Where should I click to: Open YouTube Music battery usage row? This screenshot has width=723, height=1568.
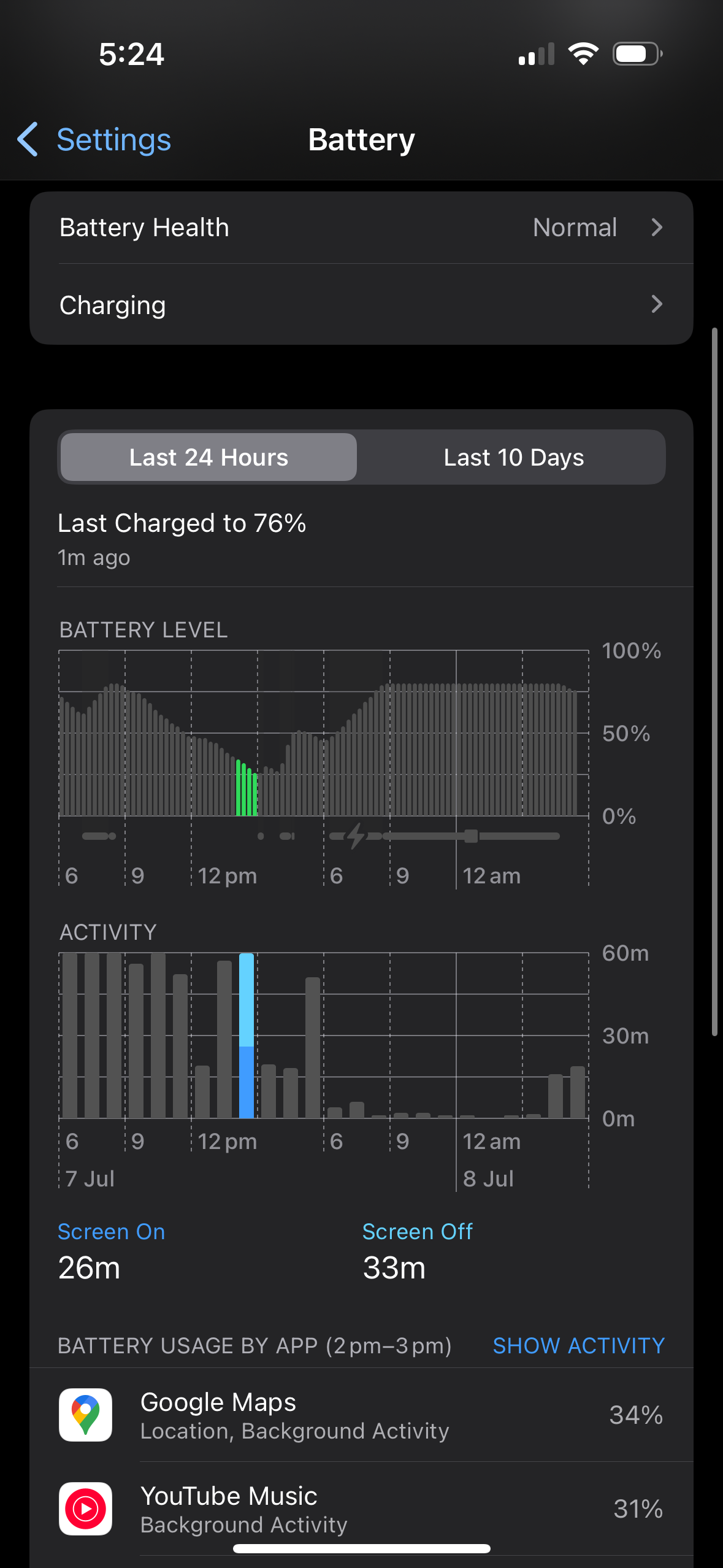coord(361,1508)
